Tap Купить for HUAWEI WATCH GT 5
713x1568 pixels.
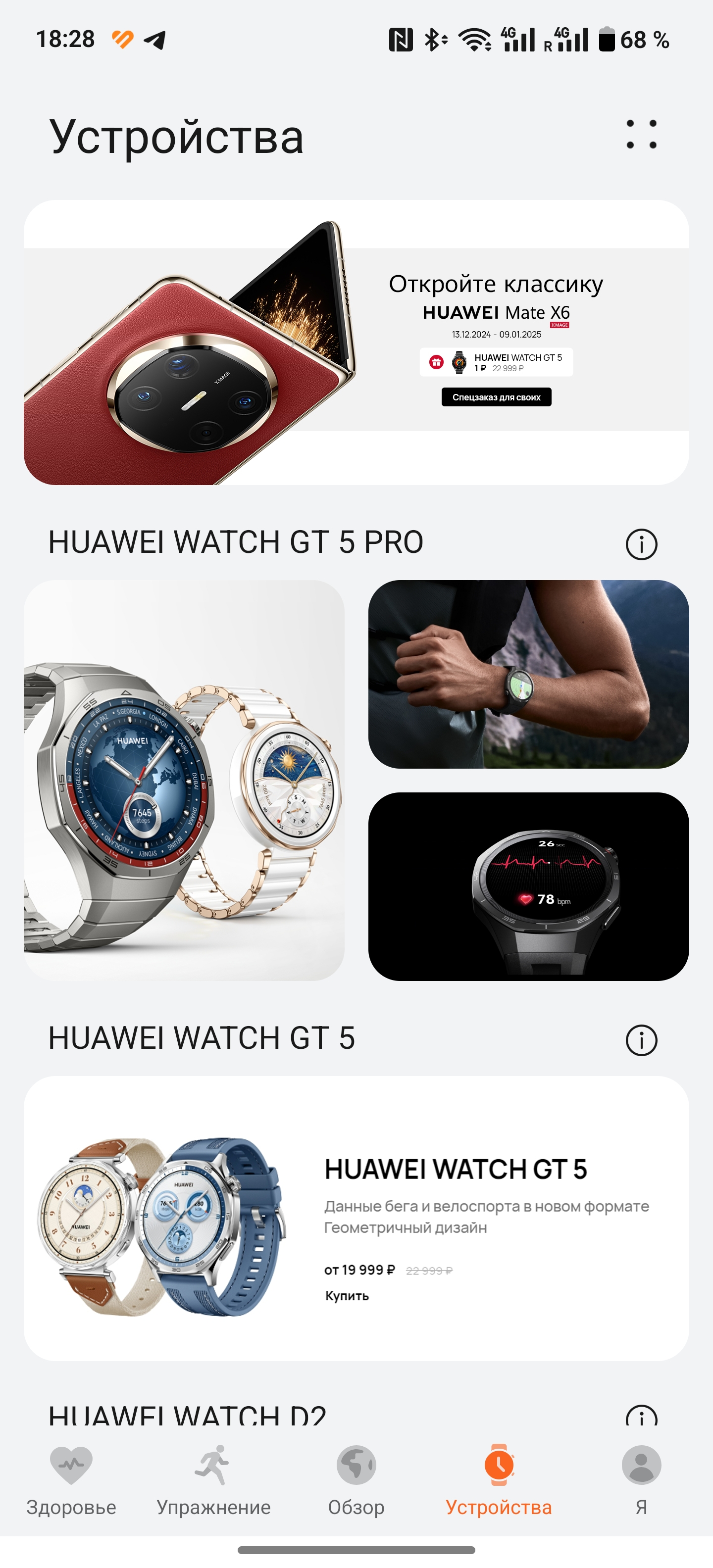[347, 1295]
